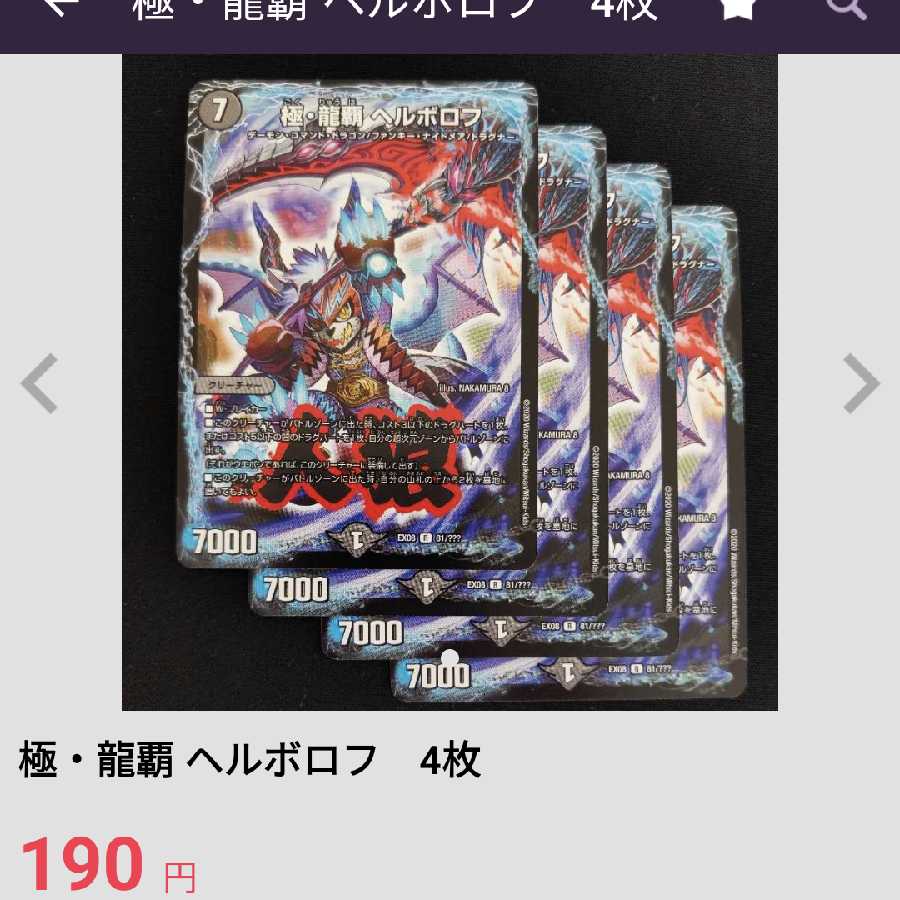Go back using the top-left arrow
The width and height of the screenshot is (900, 900).
pos(60,8)
